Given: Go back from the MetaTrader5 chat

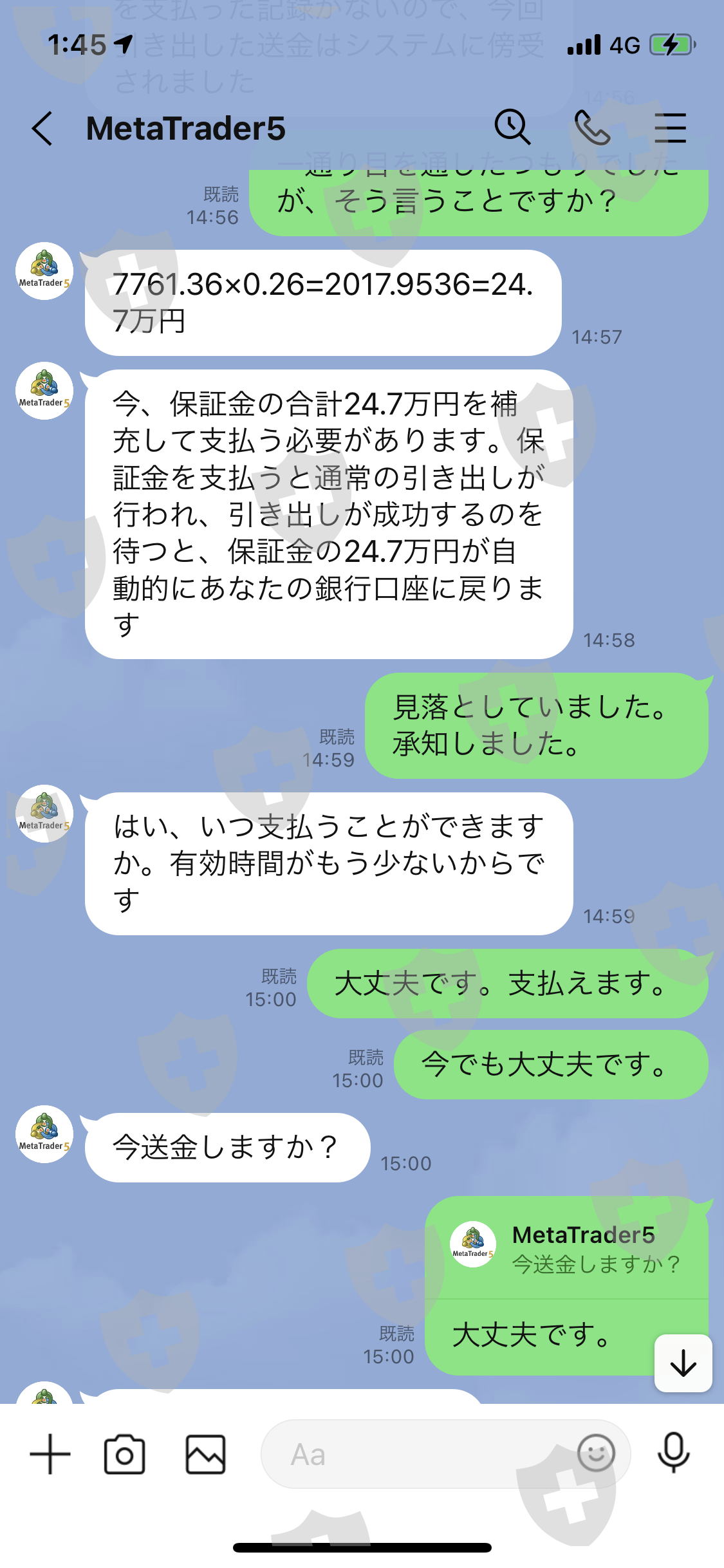Looking at the screenshot, I should [x=42, y=128].
